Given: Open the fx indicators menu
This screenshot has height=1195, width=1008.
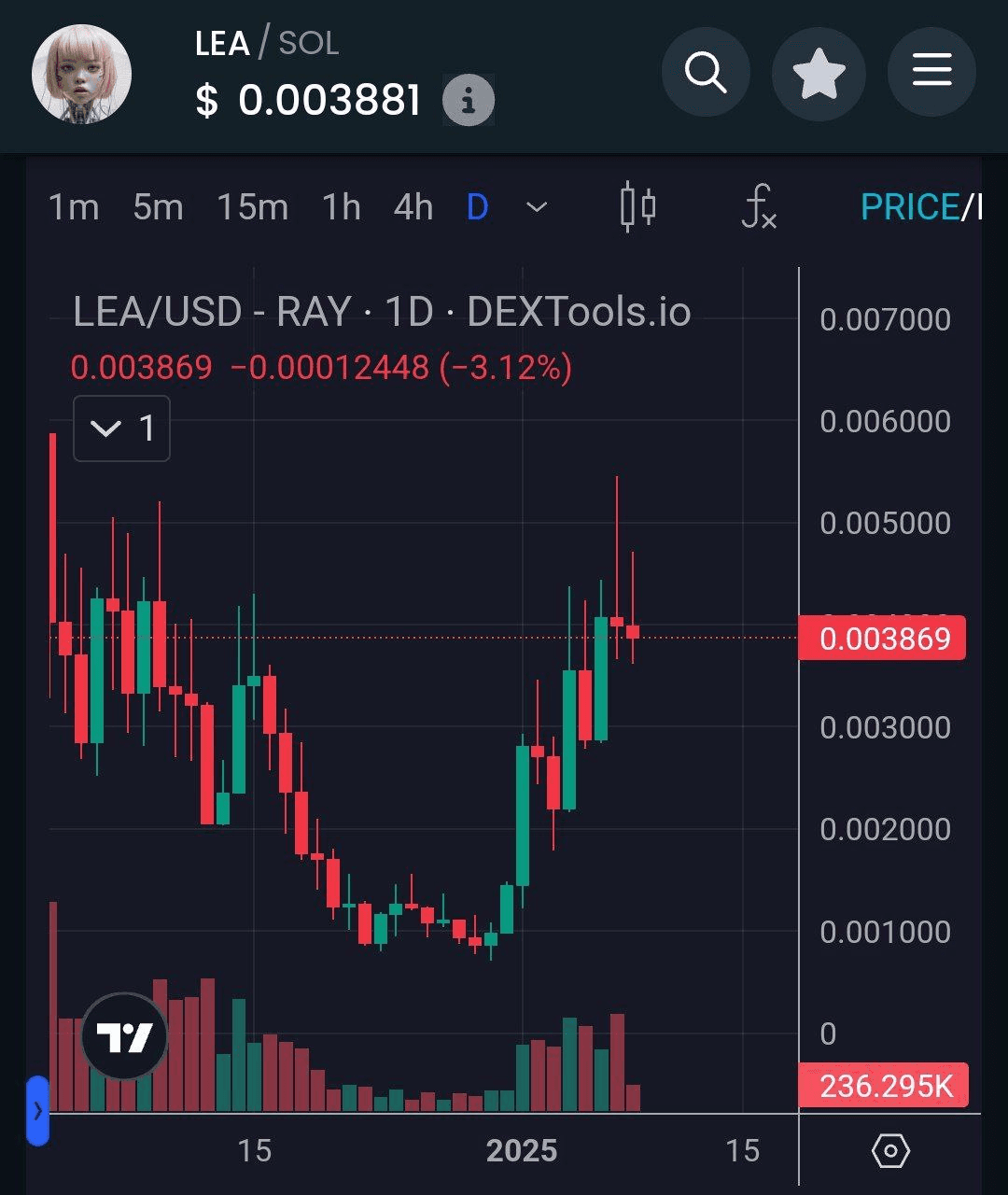Looking at the screenshot, I should pyautogui.click(x=759, y=207).
